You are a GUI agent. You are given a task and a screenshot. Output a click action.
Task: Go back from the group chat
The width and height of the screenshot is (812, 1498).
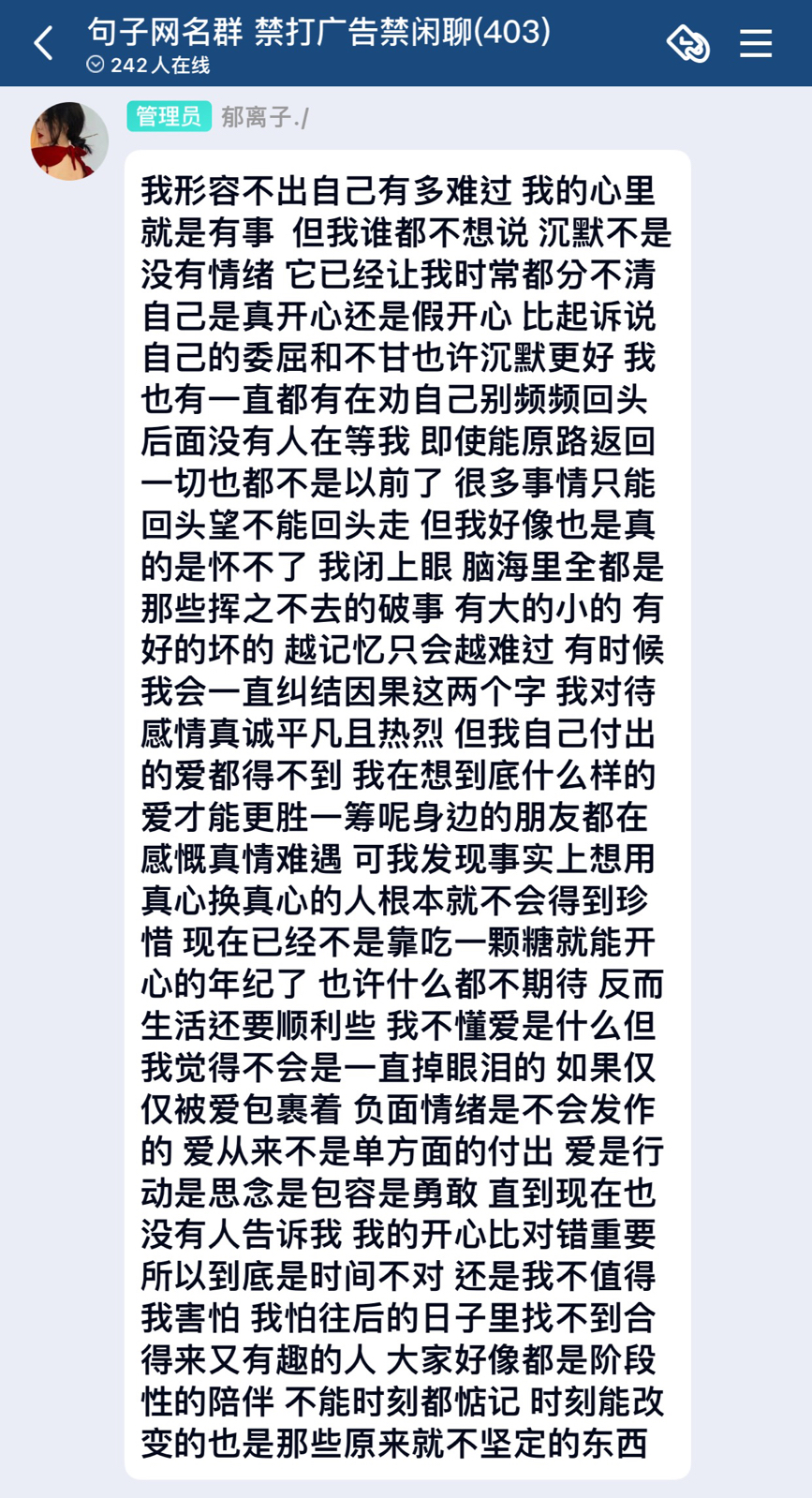[43, 43]
